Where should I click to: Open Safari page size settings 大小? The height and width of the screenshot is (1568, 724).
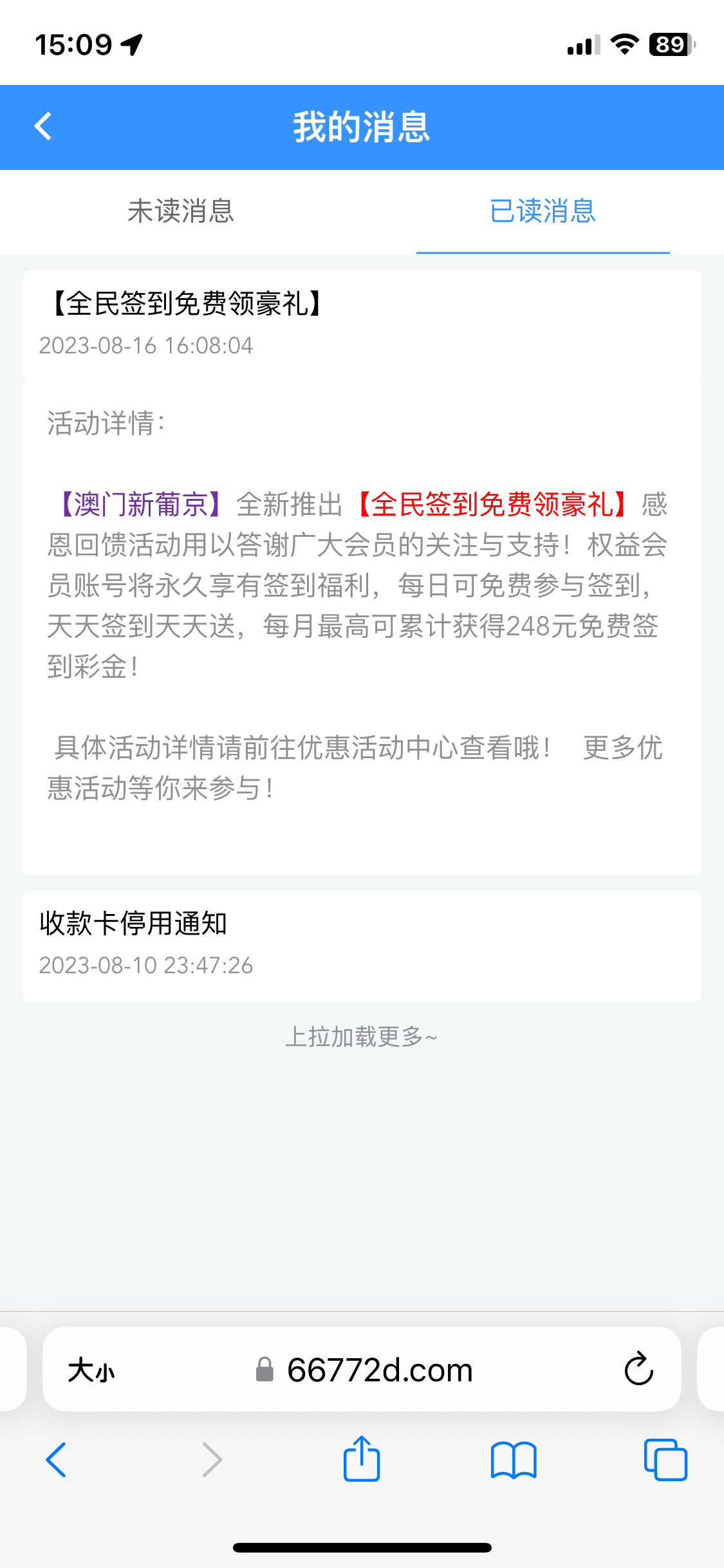pyautogui.click(x=91, y=1370)
